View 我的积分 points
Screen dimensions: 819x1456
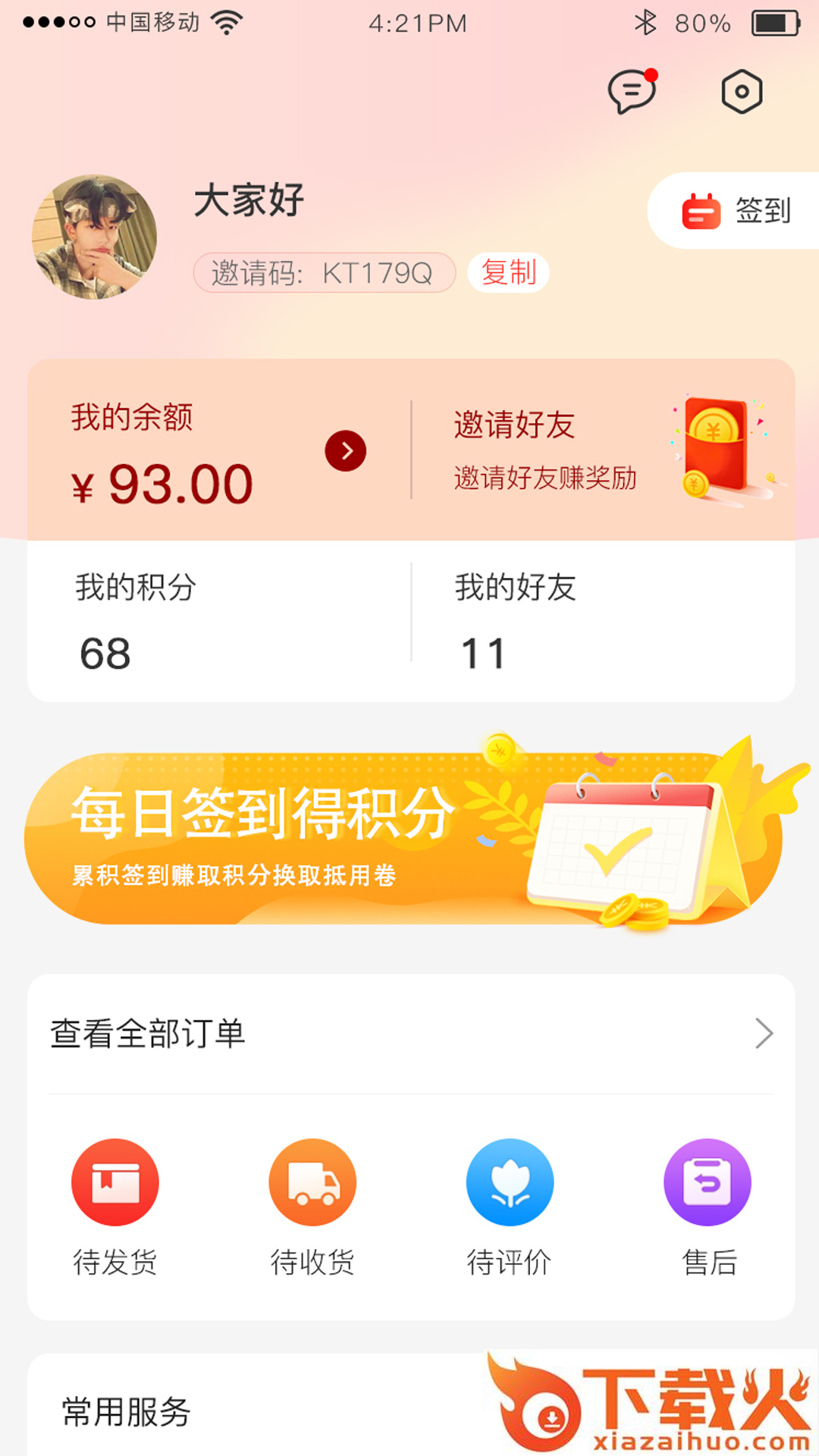pos(136,620)
